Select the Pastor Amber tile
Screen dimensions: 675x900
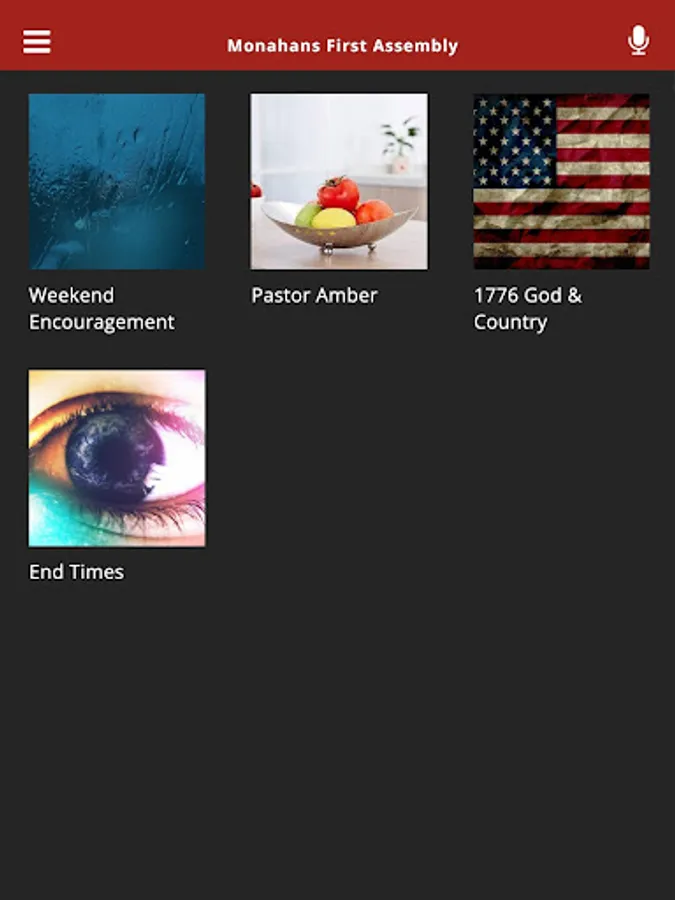[339, 182]
